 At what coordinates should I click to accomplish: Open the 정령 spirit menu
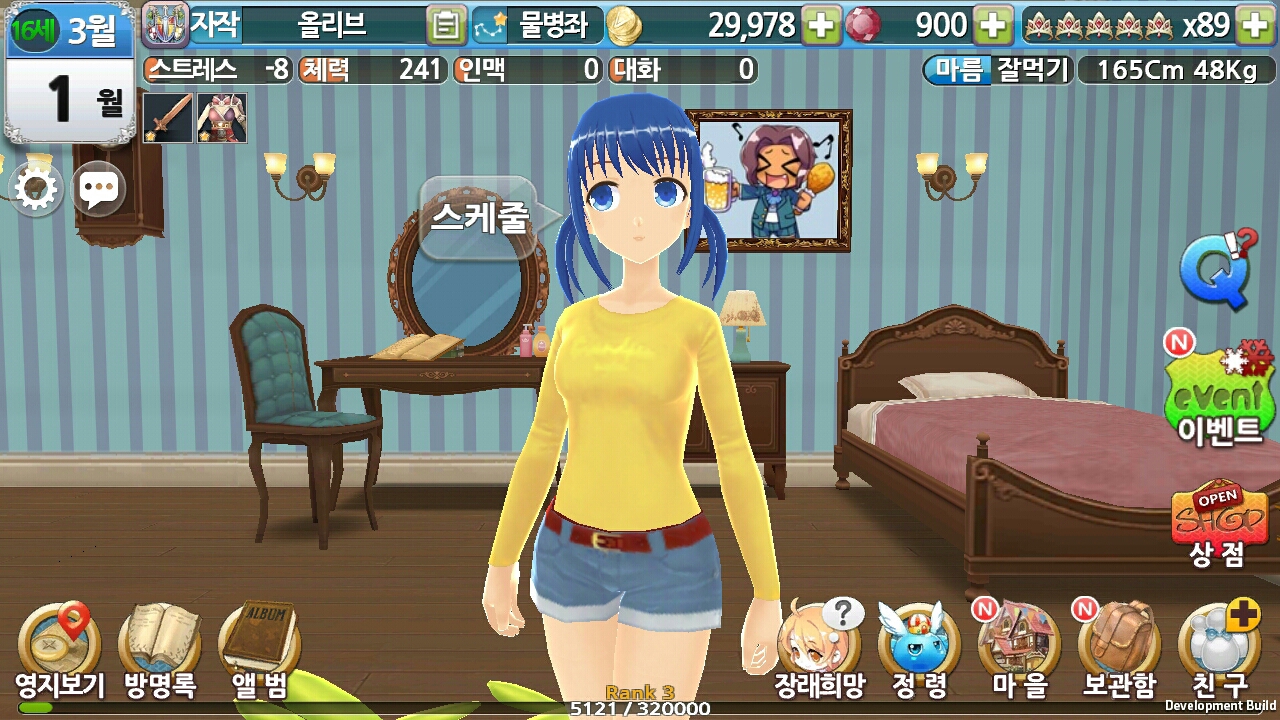(x=919, y=650)
